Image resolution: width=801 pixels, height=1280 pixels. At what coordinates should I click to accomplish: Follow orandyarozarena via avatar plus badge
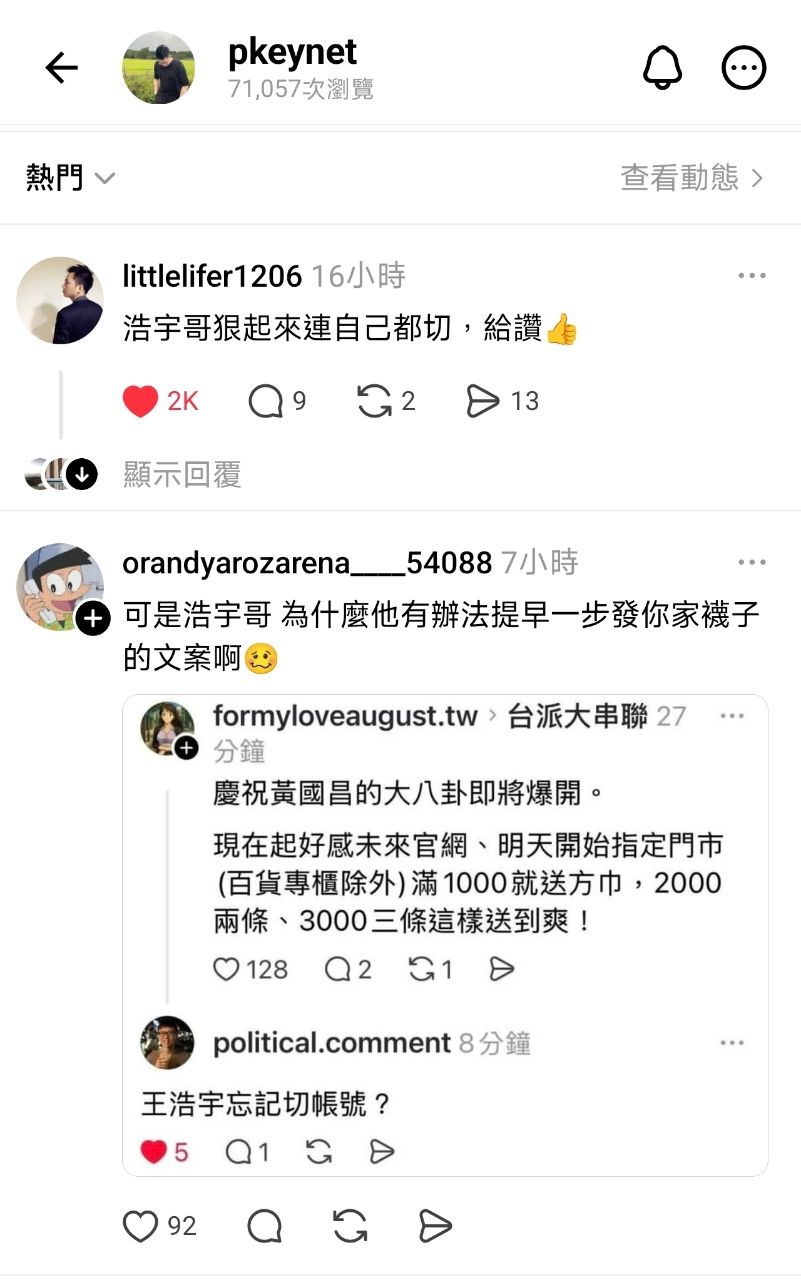tap(93, 619)
